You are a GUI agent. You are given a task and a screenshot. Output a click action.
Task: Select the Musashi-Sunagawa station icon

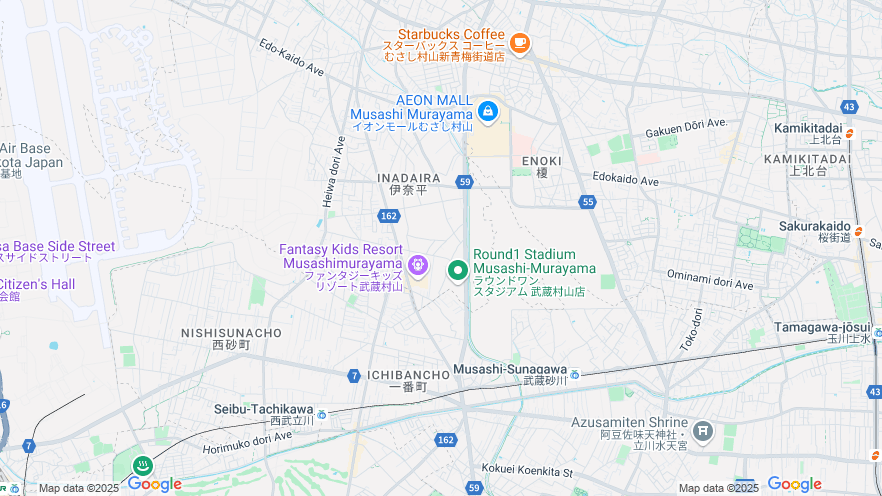(x=575, y=373)
